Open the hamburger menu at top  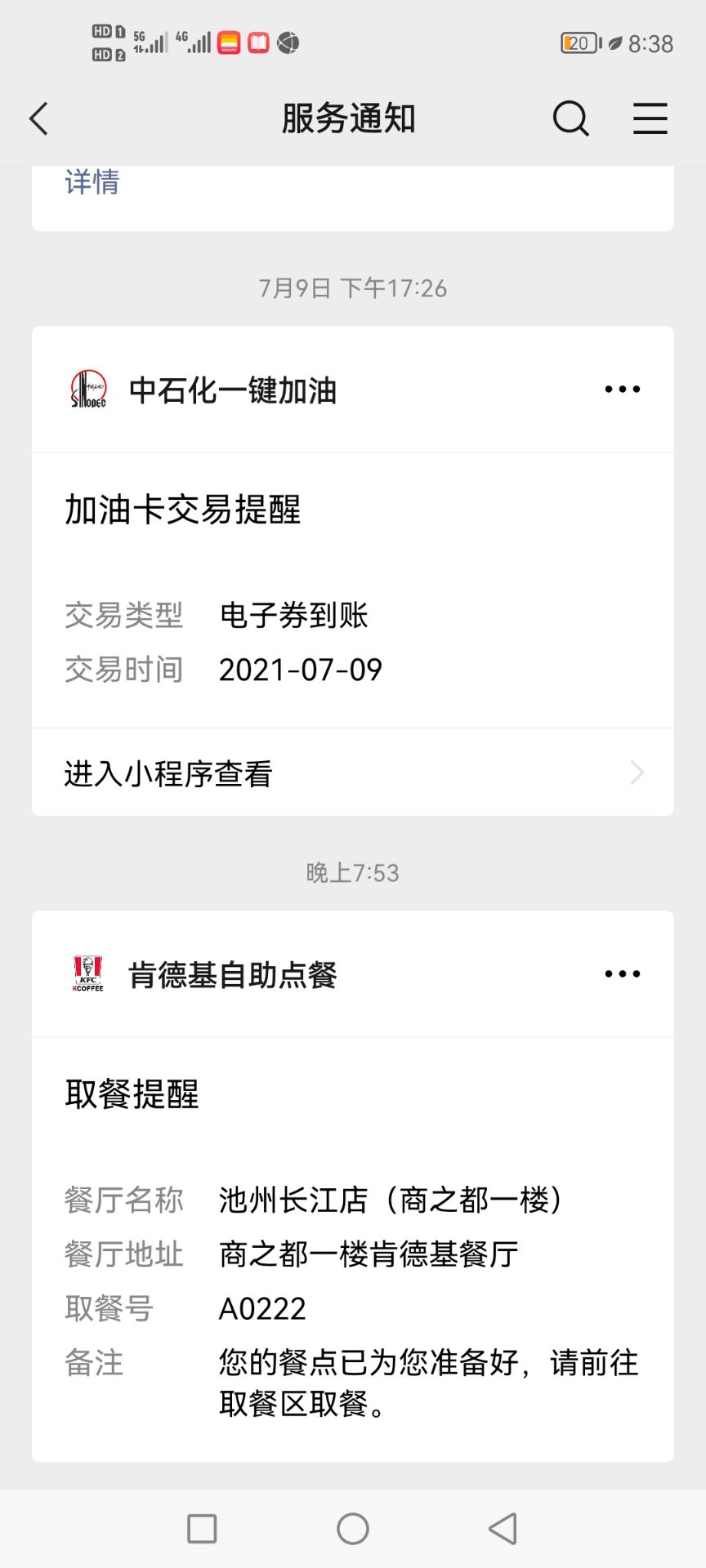pos(650,119)
